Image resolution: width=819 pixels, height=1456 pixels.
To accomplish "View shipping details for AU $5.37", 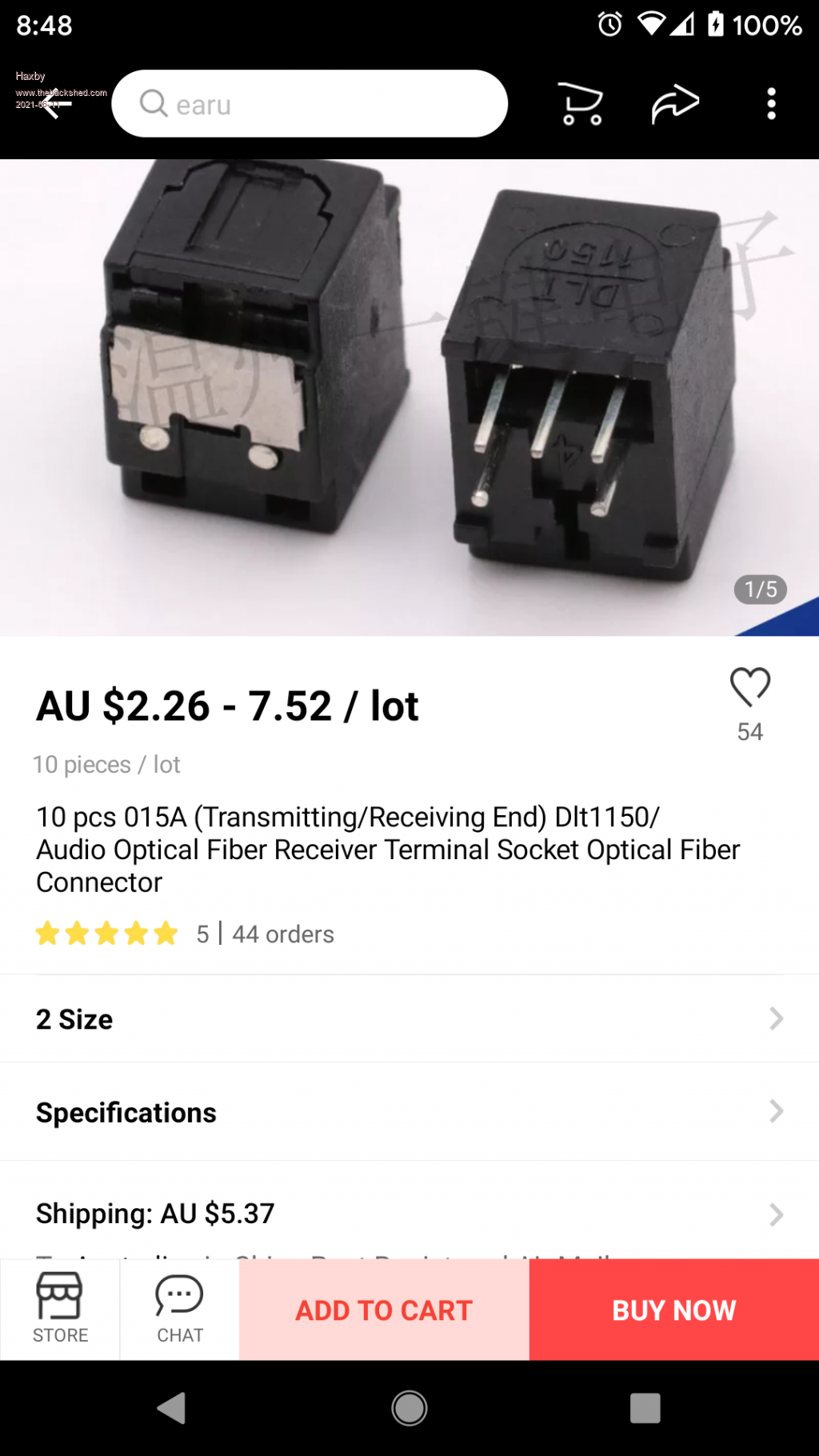I will [x=409, y=1213].
